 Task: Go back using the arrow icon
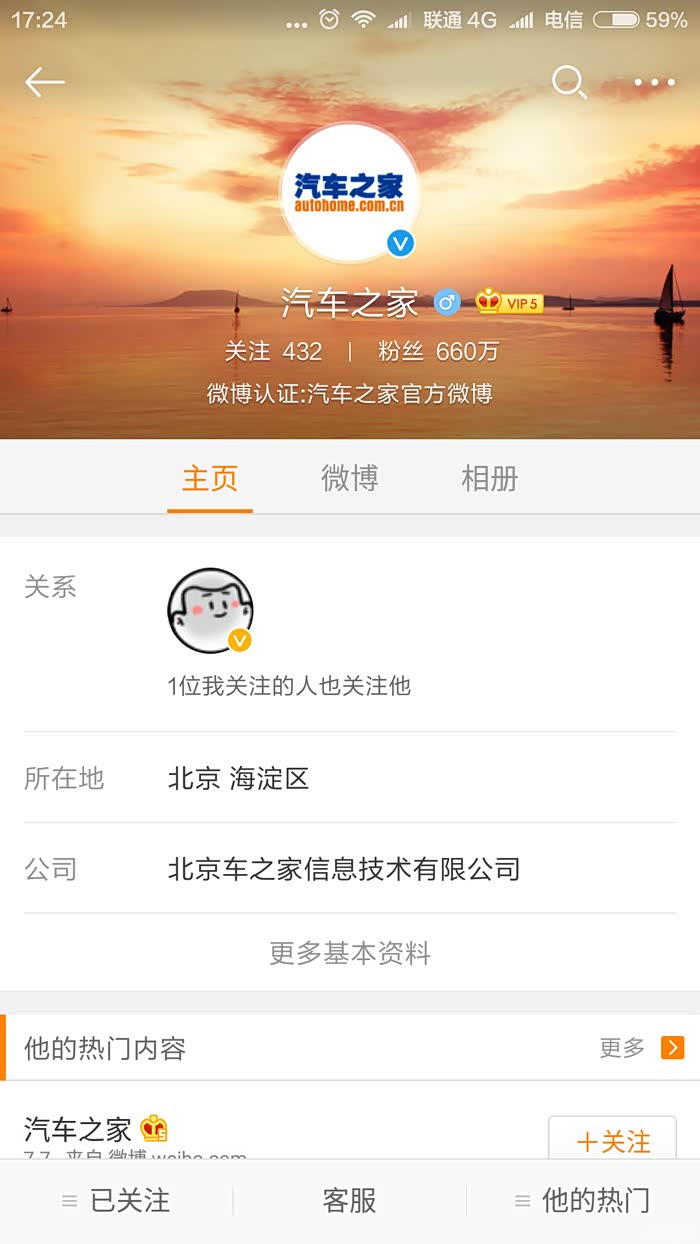pyautogui.click(x=45, y=82)
